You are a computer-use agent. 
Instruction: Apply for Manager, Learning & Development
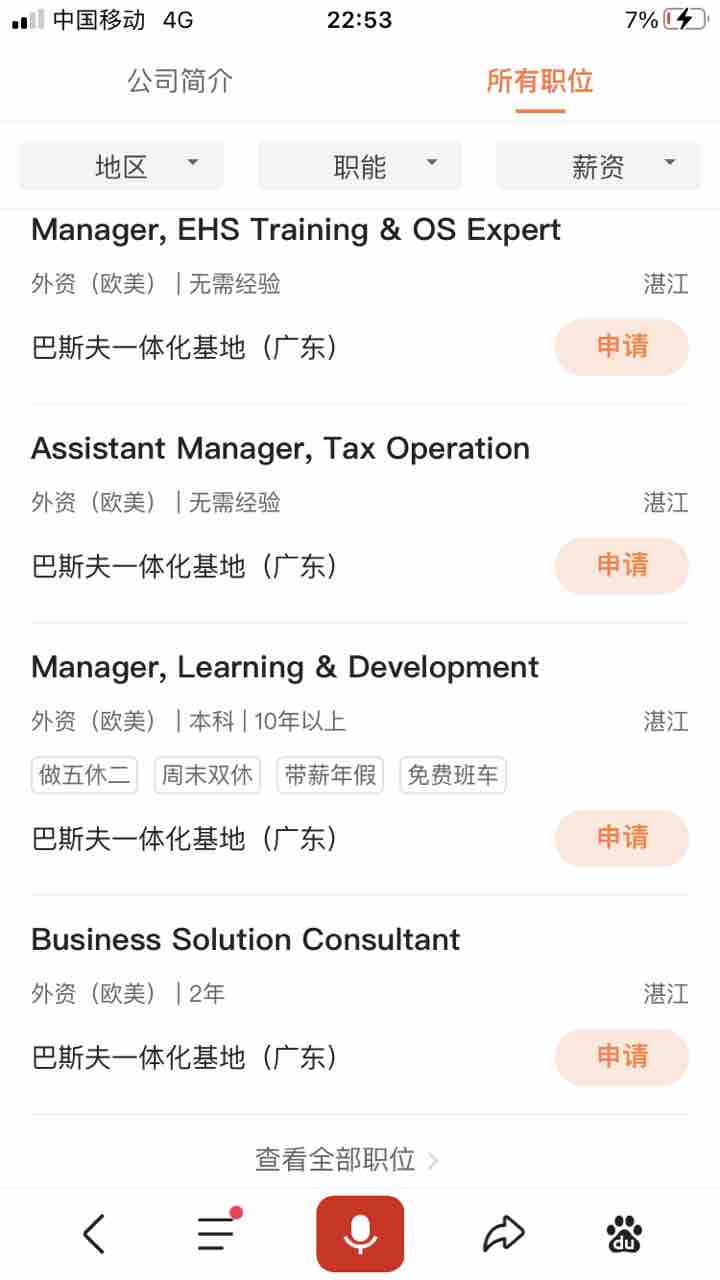pyautogui.click(x=622, y=838)
